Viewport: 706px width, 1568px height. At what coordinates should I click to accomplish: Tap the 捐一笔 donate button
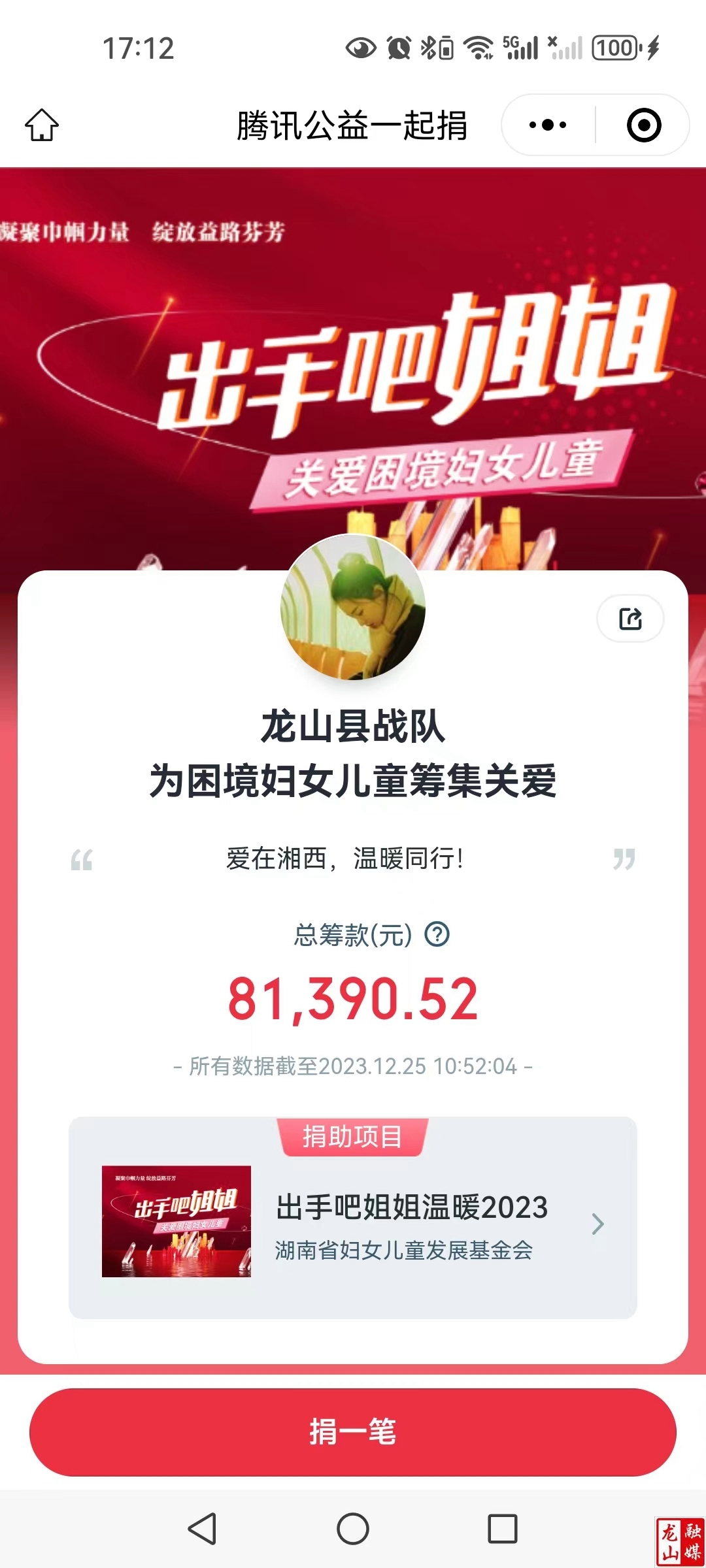[x=353, y=1431]
